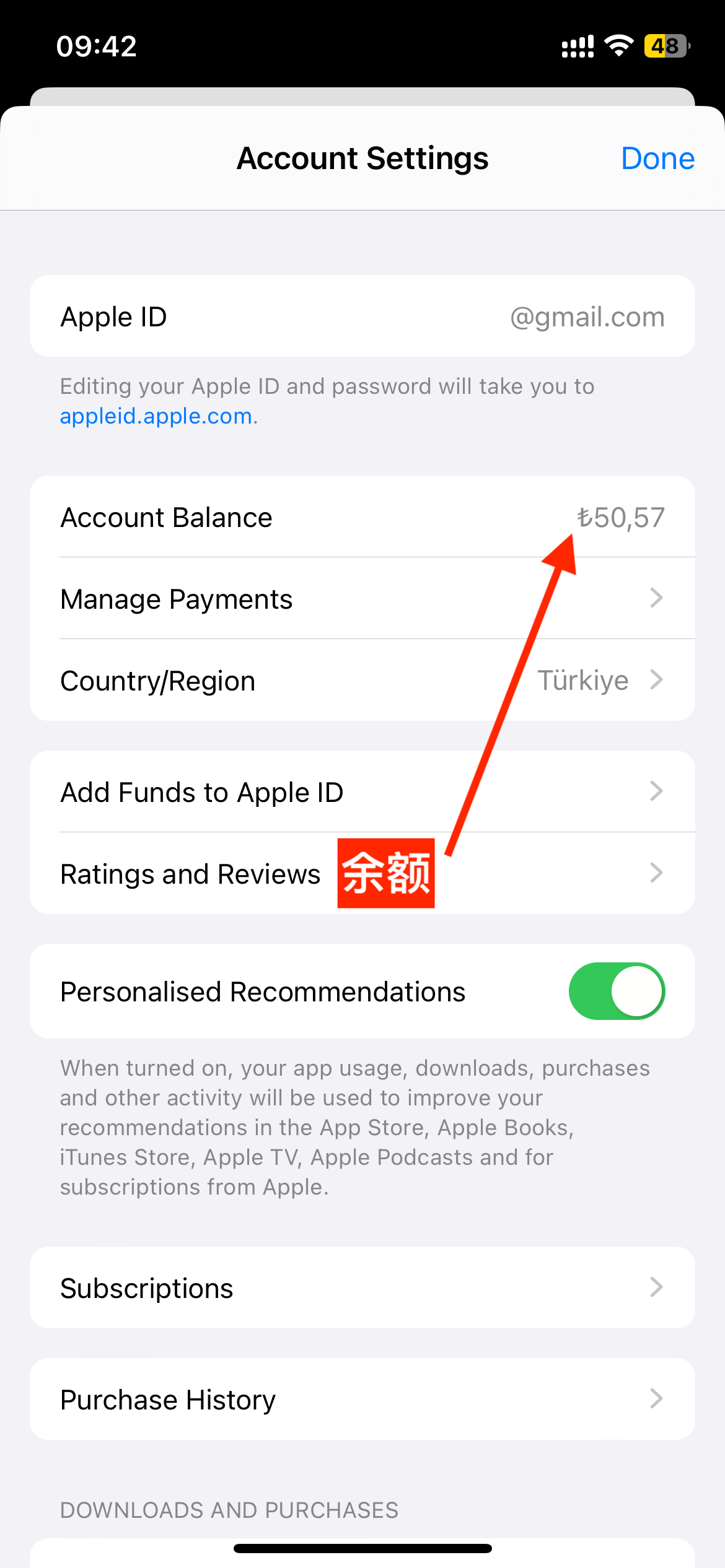
Task: Open the appleid.apple.com link
Action: click(x=156, y=416)
